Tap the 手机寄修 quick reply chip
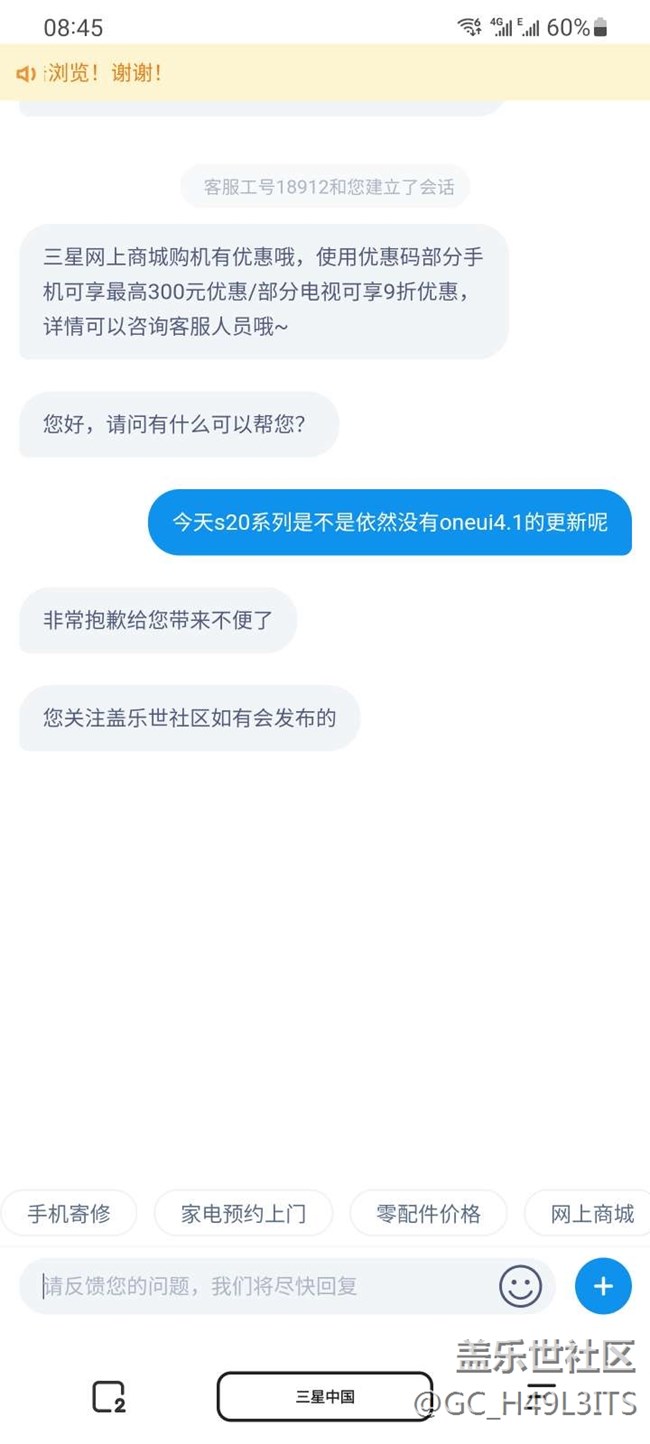Viewport: 650px width, 1444px height. (69, 1214)
